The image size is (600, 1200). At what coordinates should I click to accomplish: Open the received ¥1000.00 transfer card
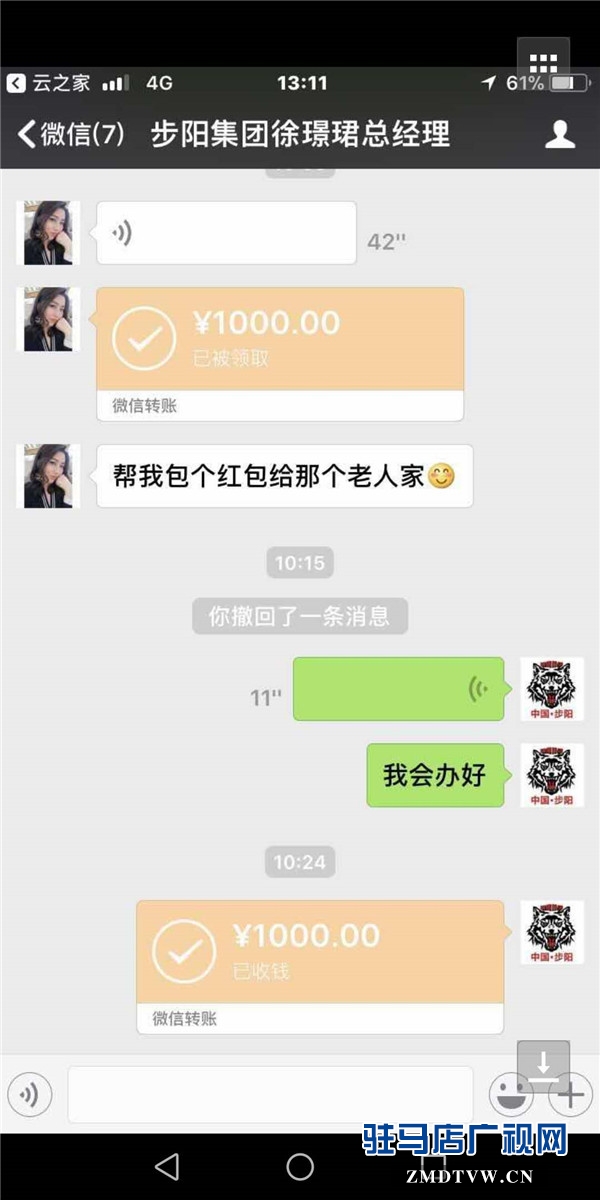click(x=280, y=353)
